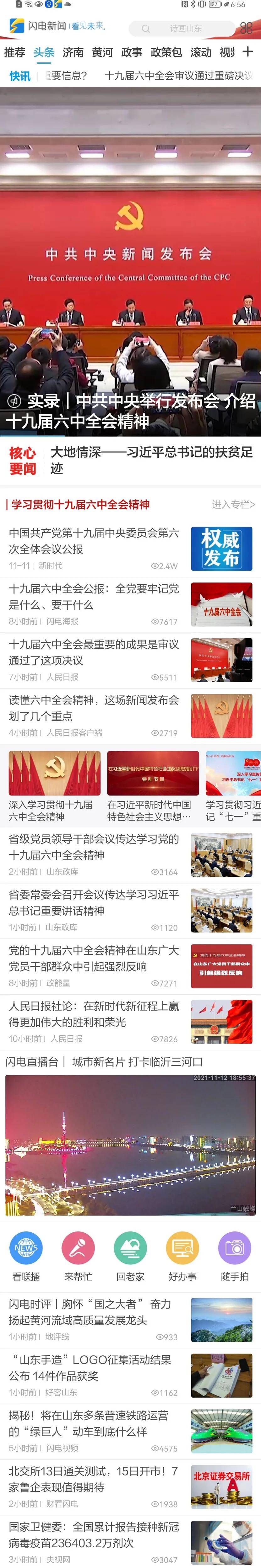Add channels with the plus icon
The width and height of the screenshot is (261, 1568).
click(247, 52)
